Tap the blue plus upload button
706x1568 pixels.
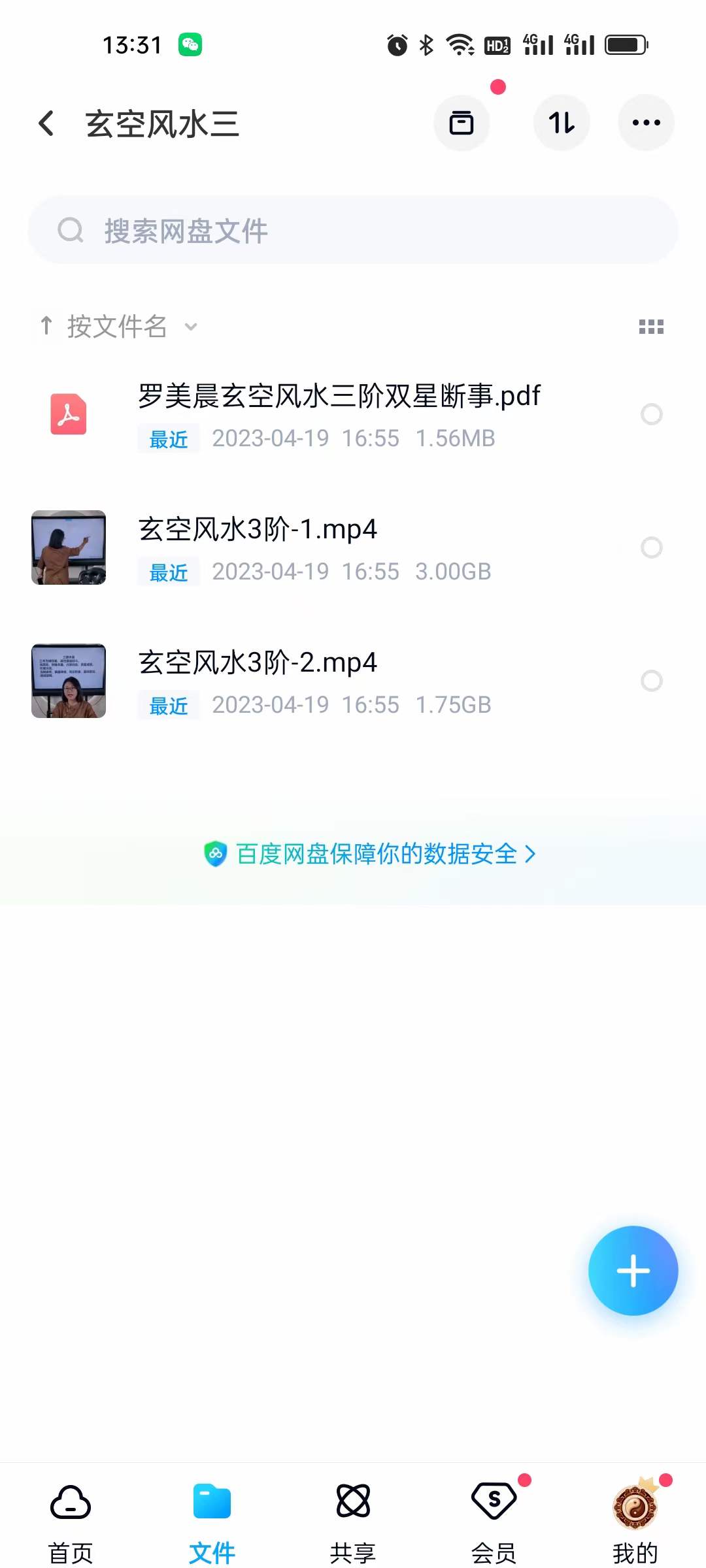pos(633,1270)
